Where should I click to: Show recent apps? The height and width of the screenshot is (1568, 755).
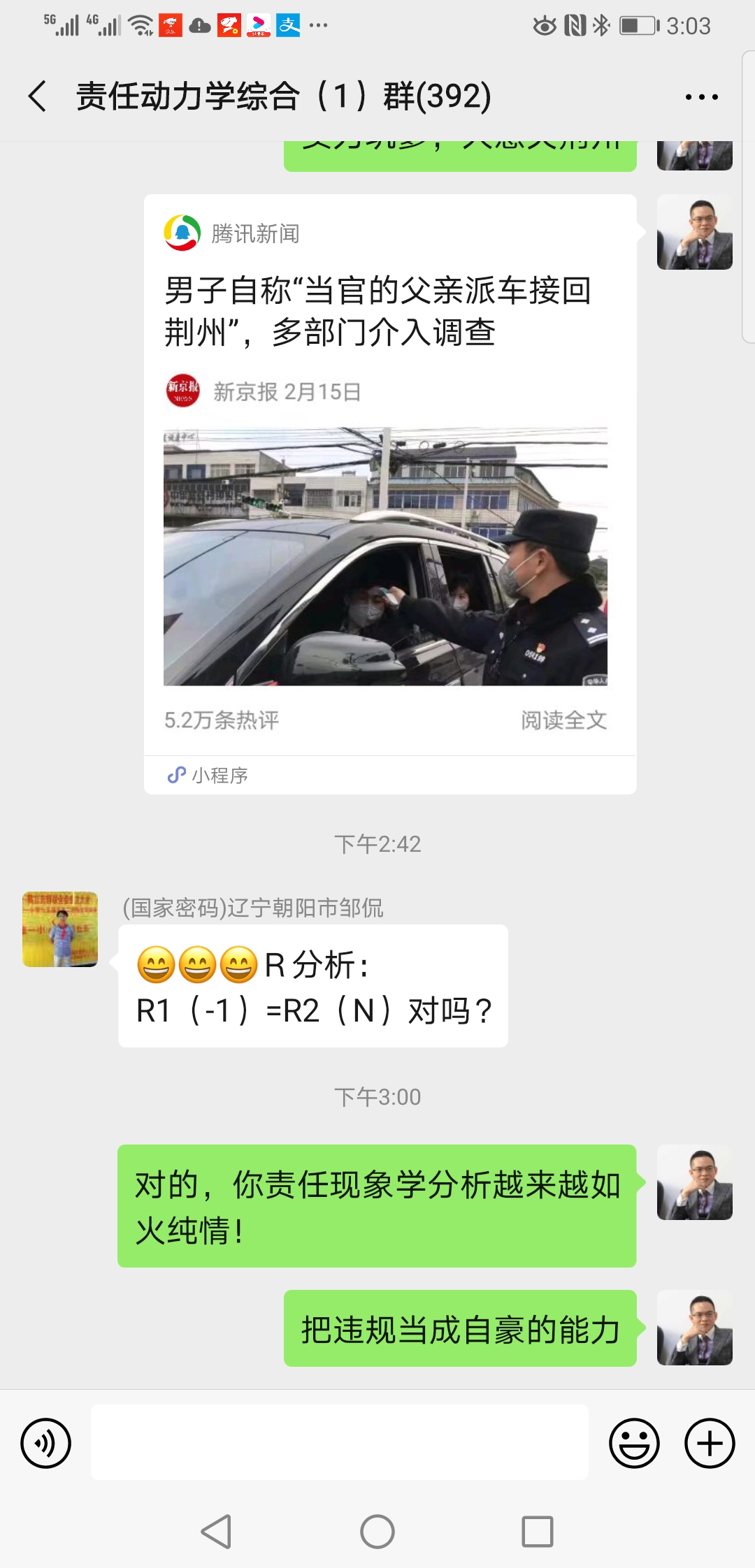click(538, 1532)
